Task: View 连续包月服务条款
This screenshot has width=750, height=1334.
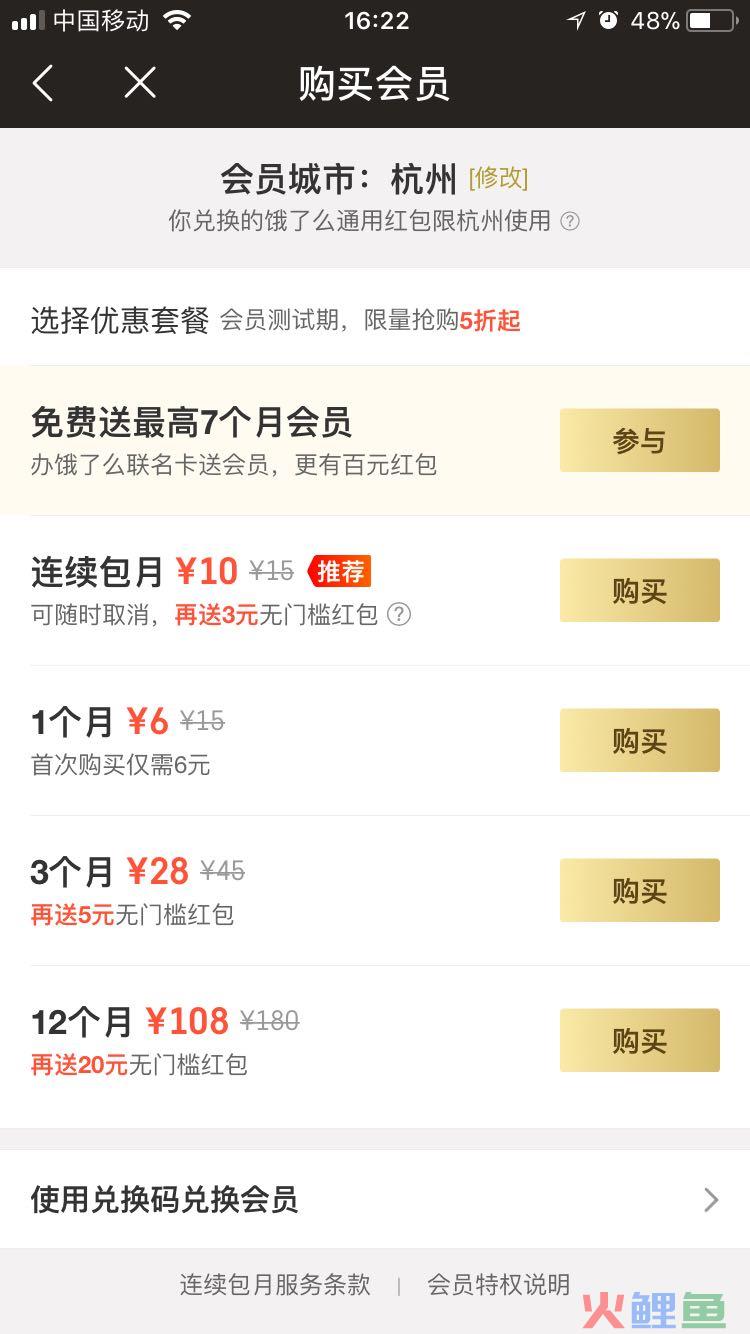Action: [275, 1284]
